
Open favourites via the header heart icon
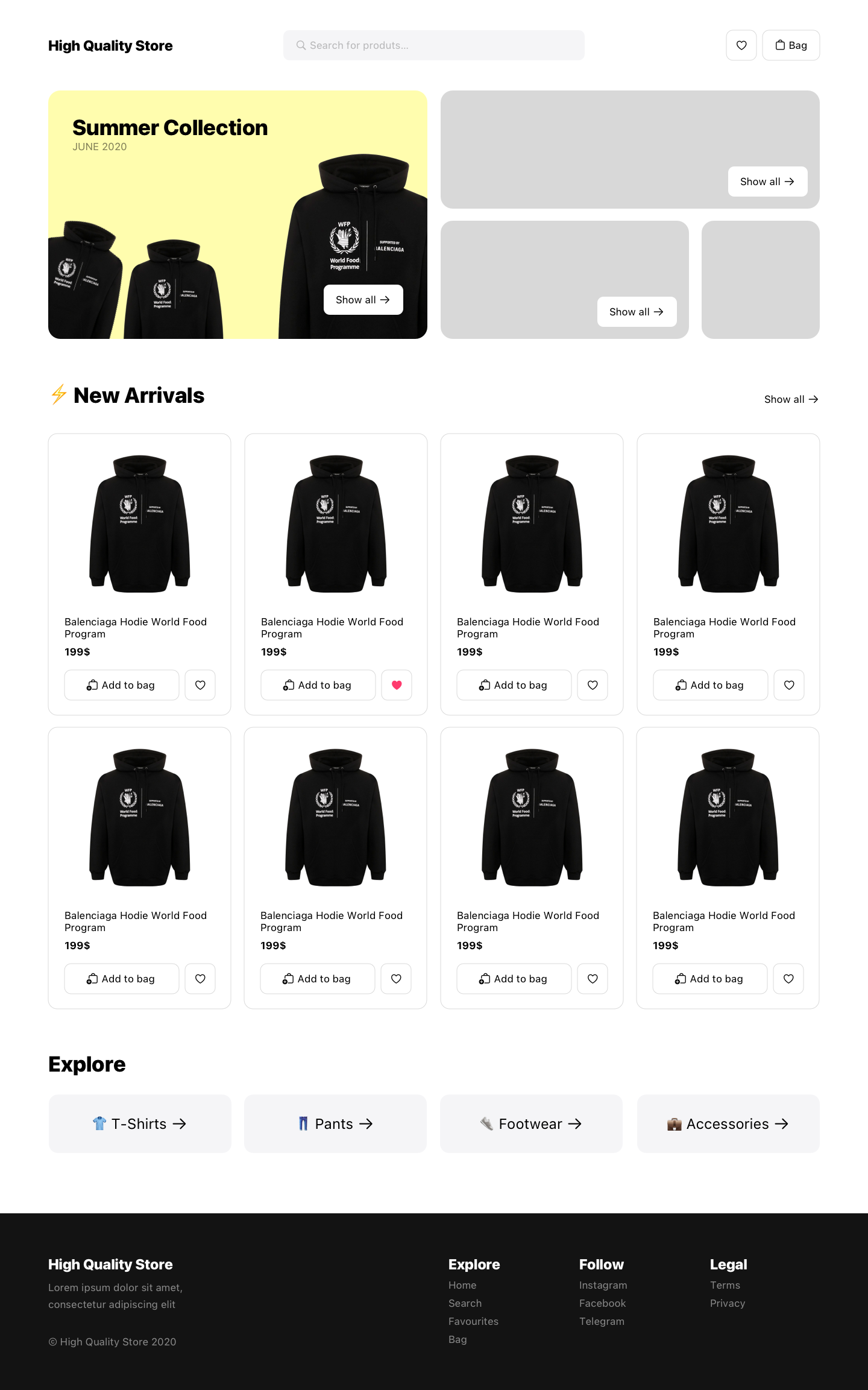(741, 45)
